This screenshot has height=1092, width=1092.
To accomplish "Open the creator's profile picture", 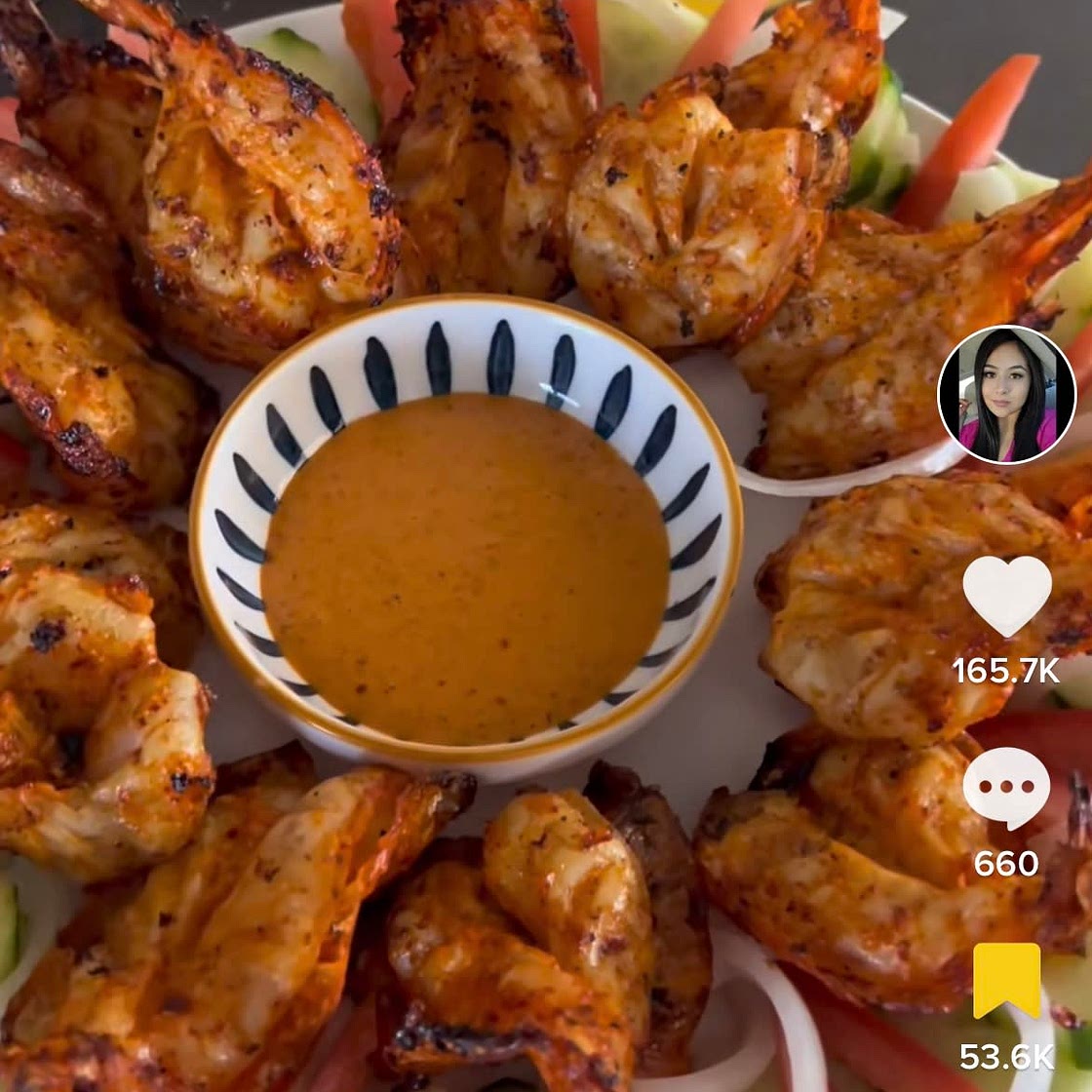I will point(1006,395).
